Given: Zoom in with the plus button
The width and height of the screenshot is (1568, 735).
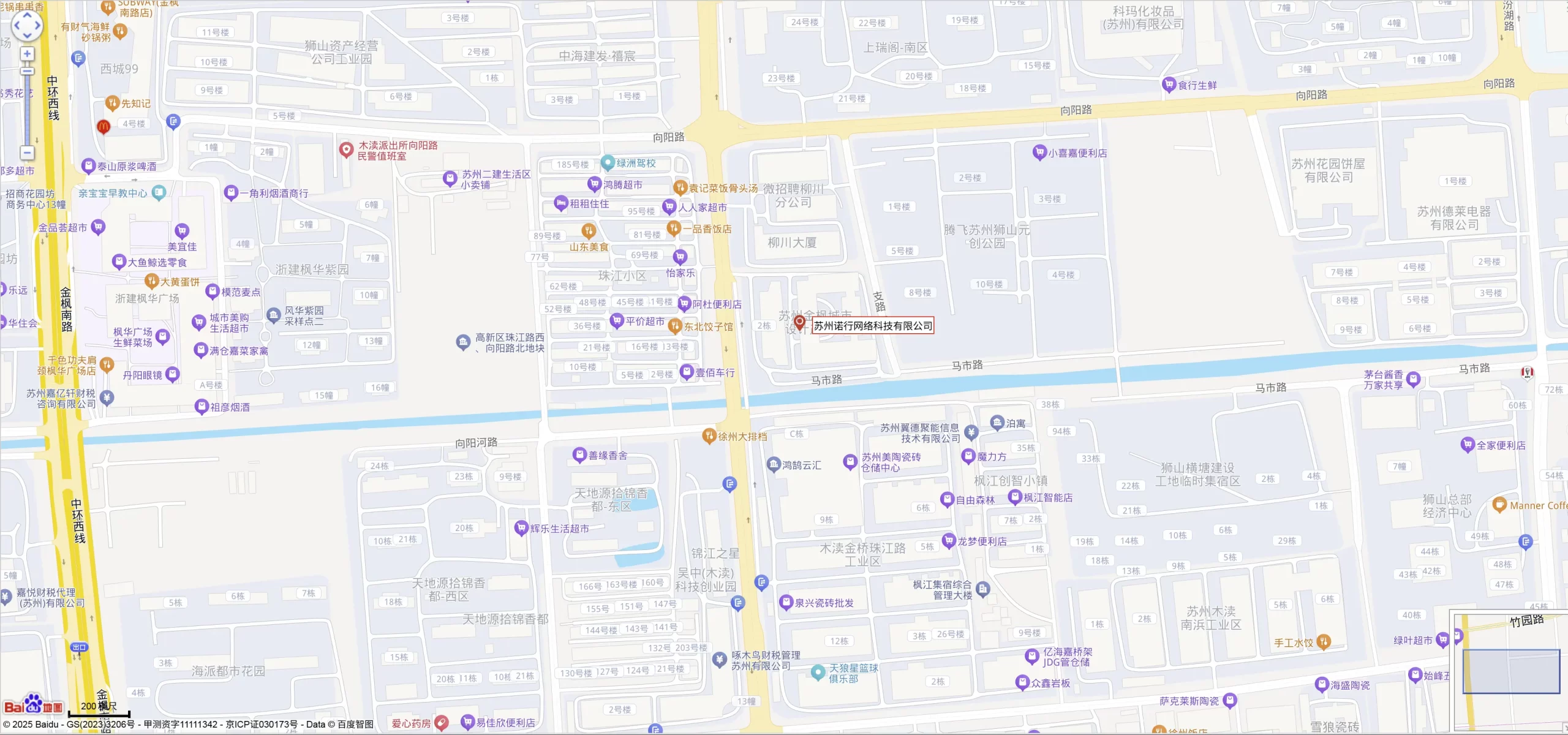Looking at the screenshot, I should (27, 54).
